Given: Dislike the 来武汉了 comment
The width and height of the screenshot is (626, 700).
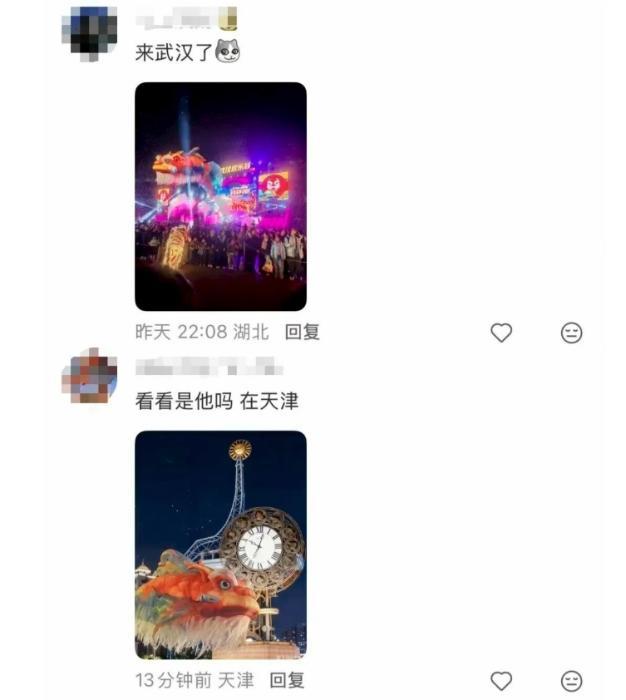Looking at the screenshot, I should click(x=571, y=333).
